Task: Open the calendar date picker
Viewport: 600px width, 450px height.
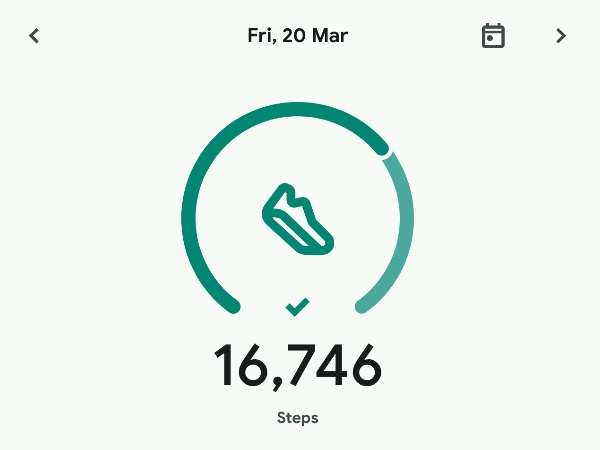Action: [493, 36]
